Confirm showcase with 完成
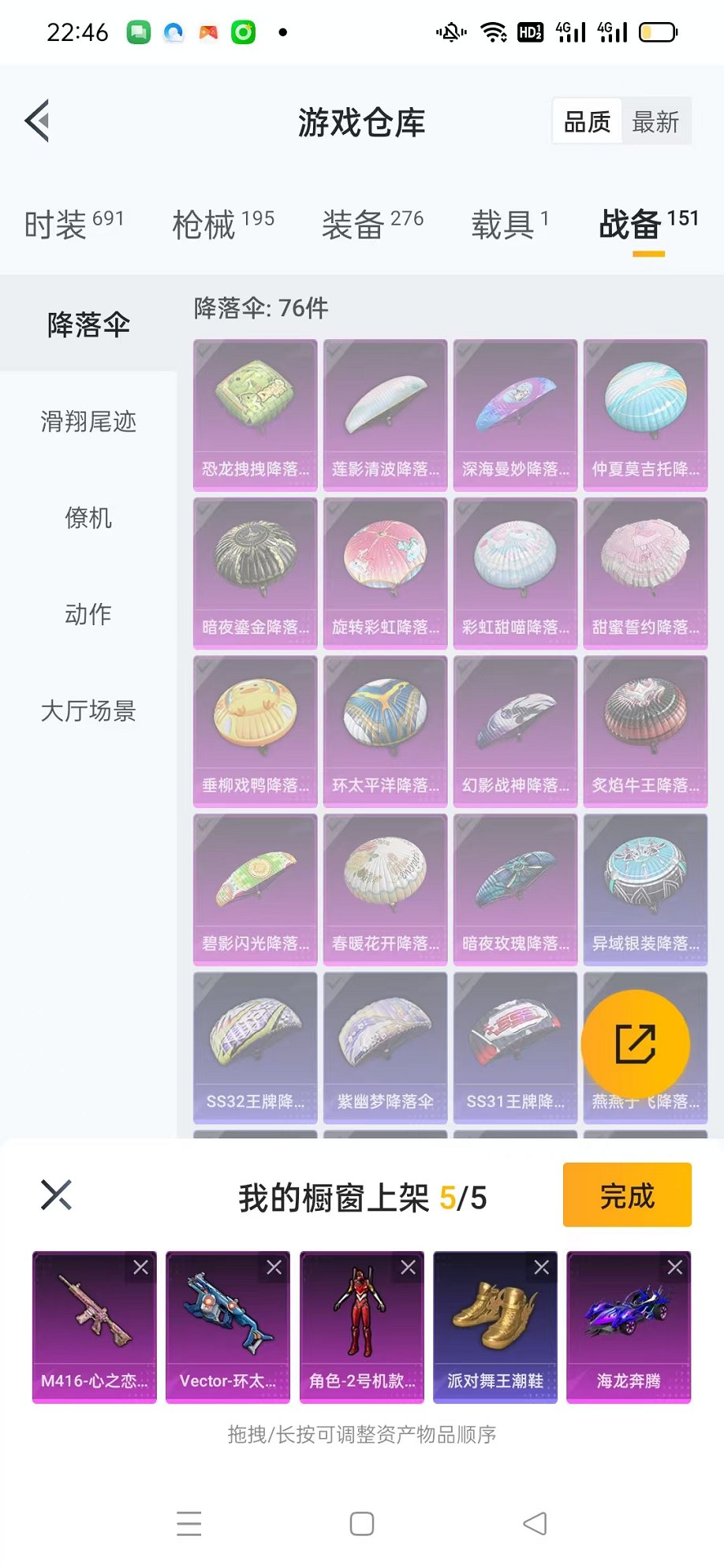This screenshot has height=1568, width=724. tap(627, 1195)
